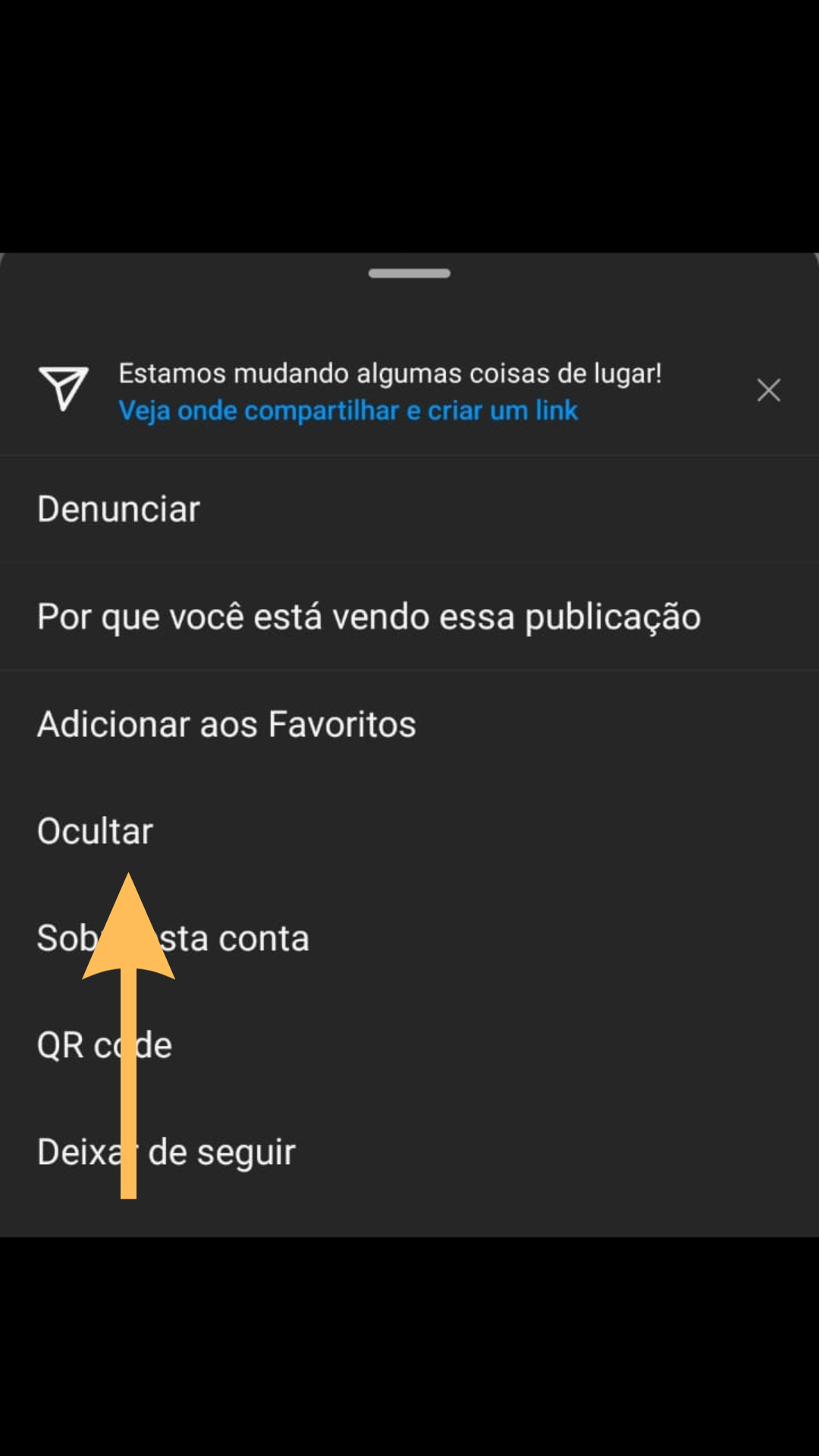The height and width of the screenshot is (1456, 819).
Task: Dismiss the sharing announcement with the X
Action: point(768,390)
